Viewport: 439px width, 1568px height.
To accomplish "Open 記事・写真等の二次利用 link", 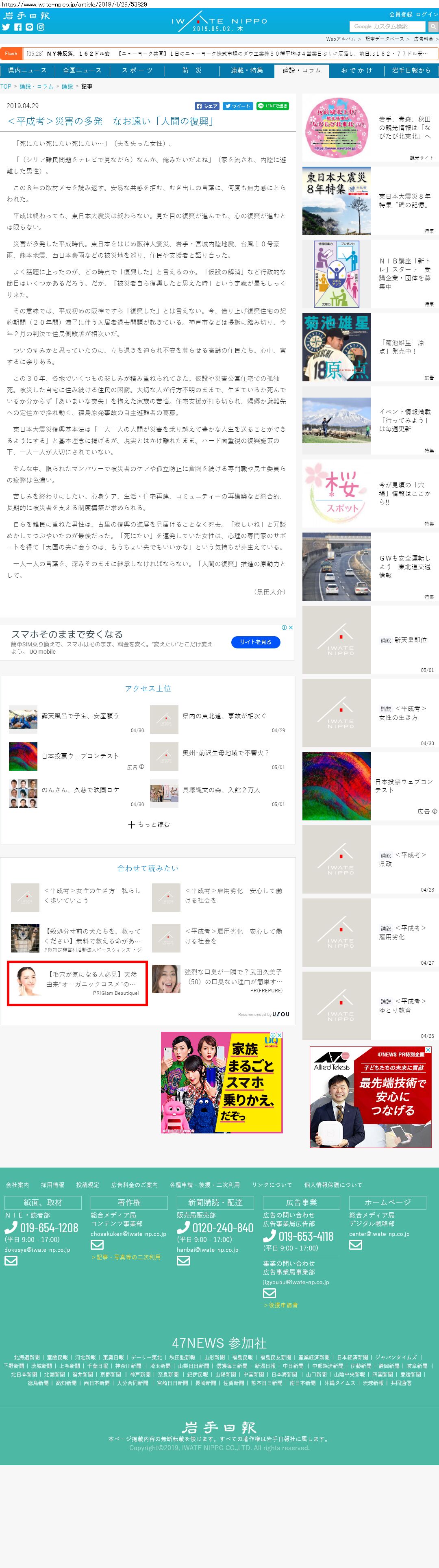I will pos(127,1257).
